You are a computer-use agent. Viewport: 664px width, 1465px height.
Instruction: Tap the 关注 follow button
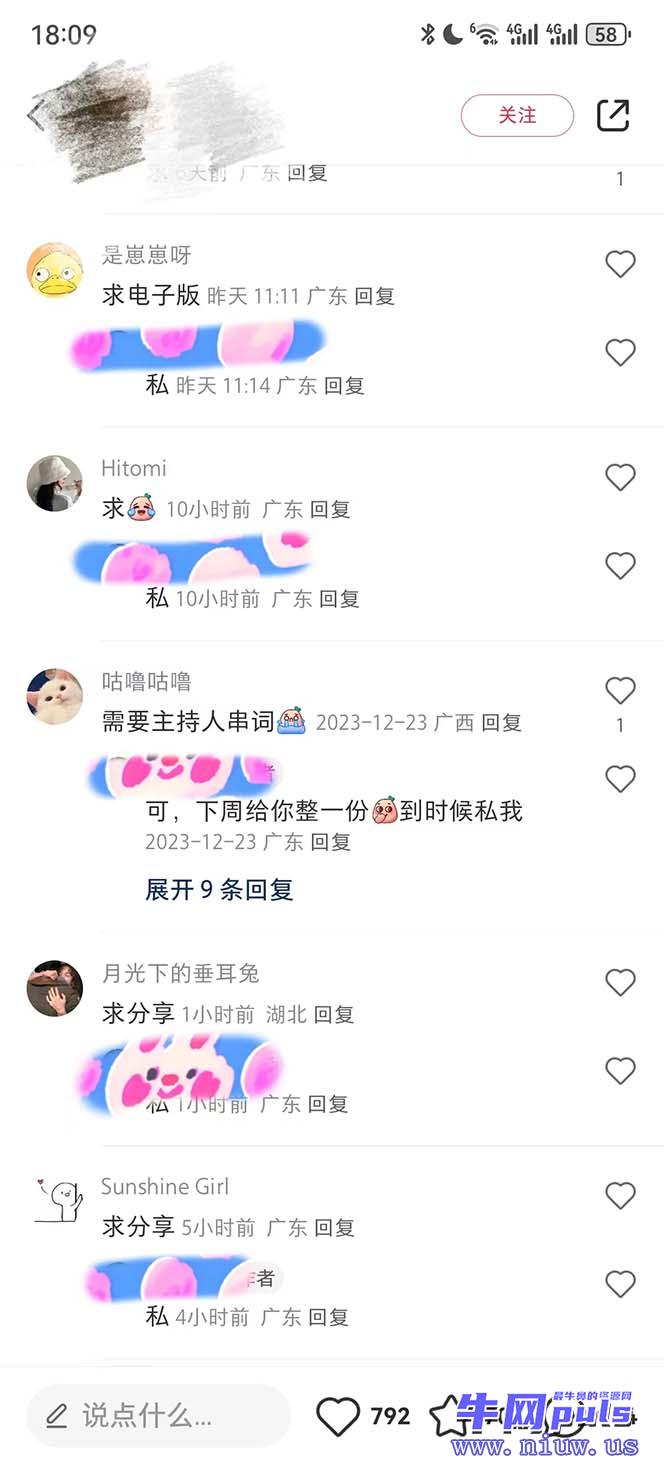coord(517,116)
